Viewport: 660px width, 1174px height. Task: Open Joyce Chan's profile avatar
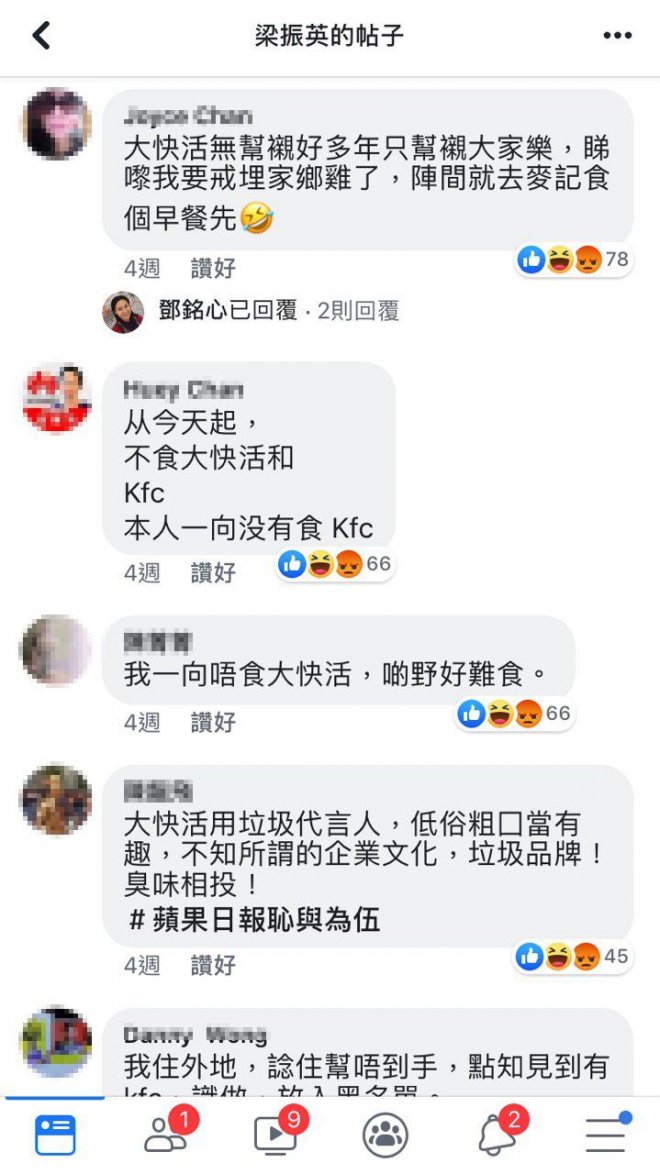point(56,124)
